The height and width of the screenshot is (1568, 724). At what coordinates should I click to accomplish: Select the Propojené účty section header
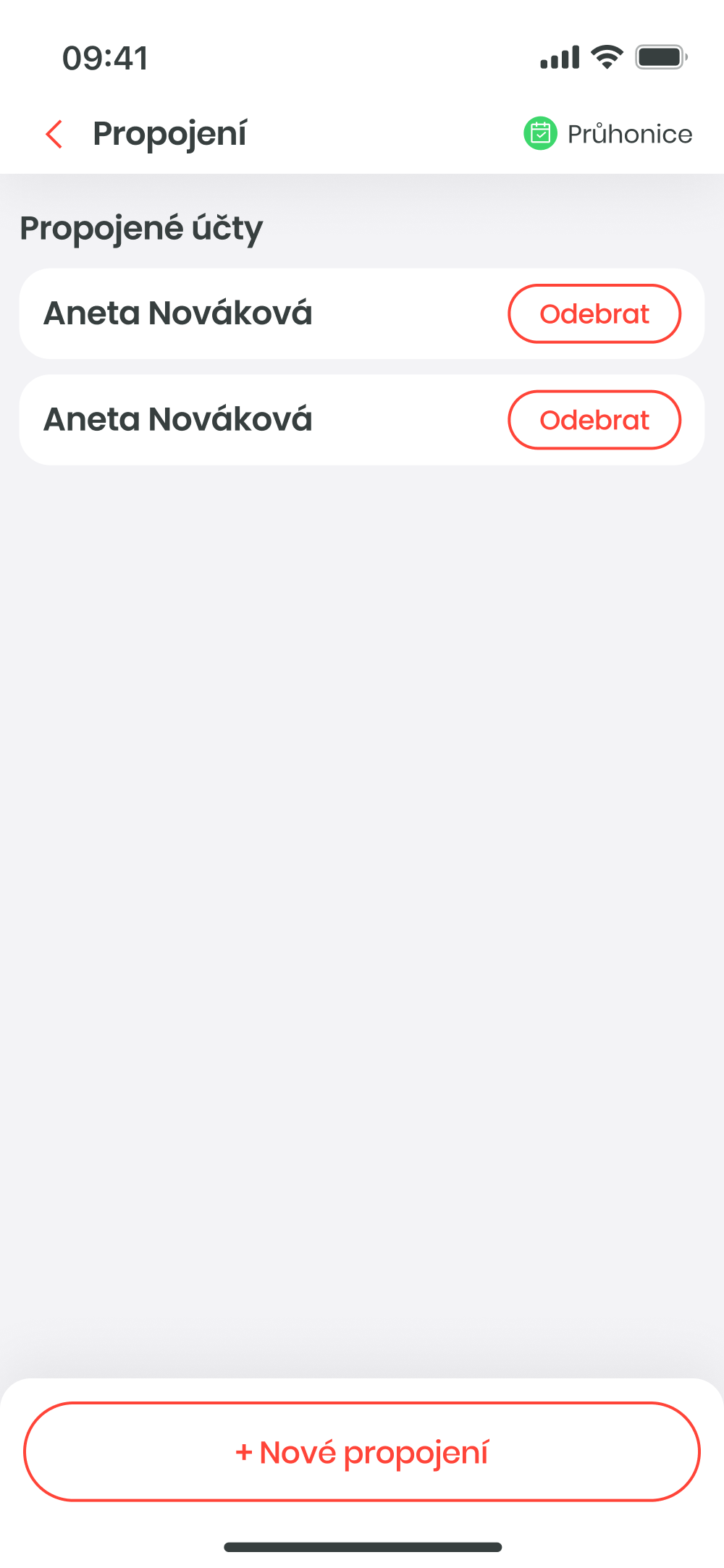141,227
